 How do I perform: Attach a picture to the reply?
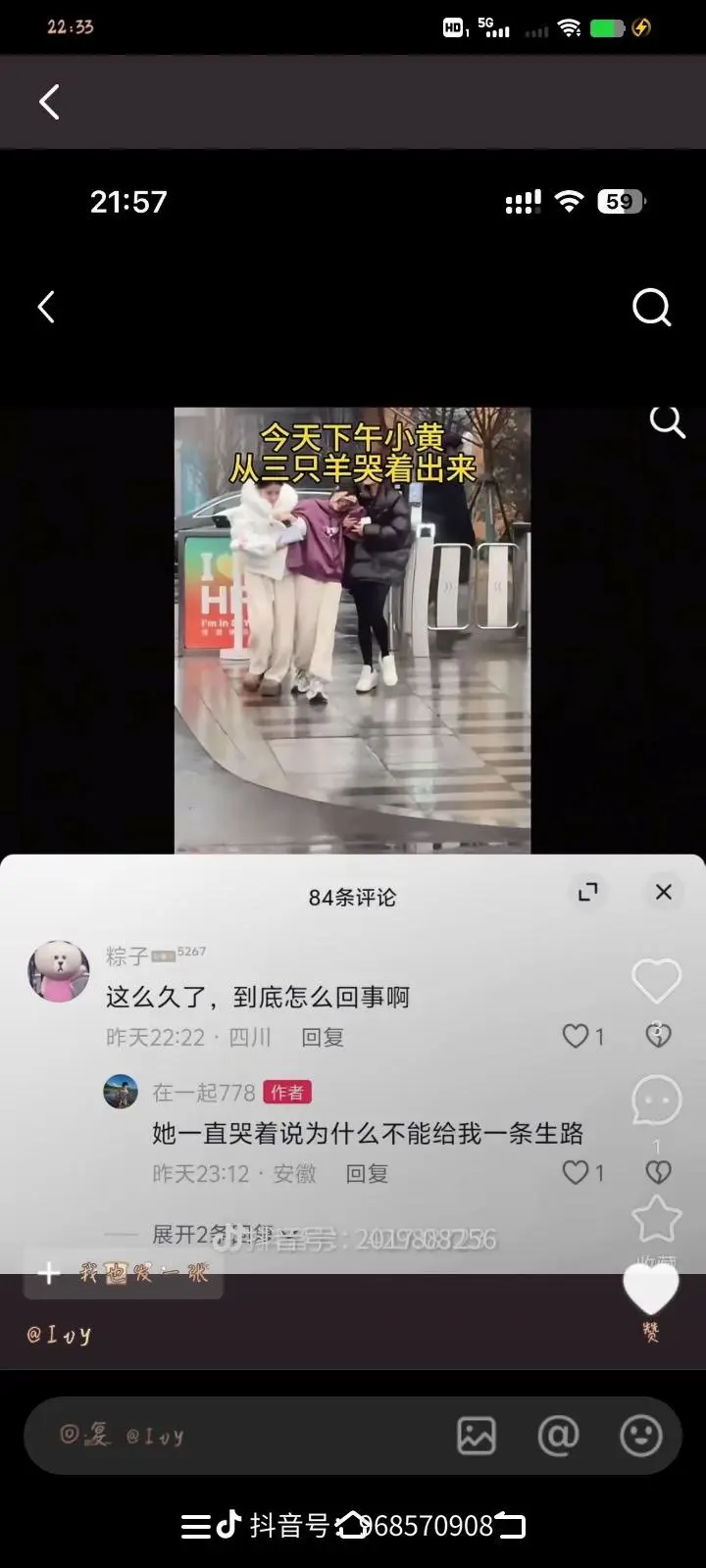[x=477, y=1436]
